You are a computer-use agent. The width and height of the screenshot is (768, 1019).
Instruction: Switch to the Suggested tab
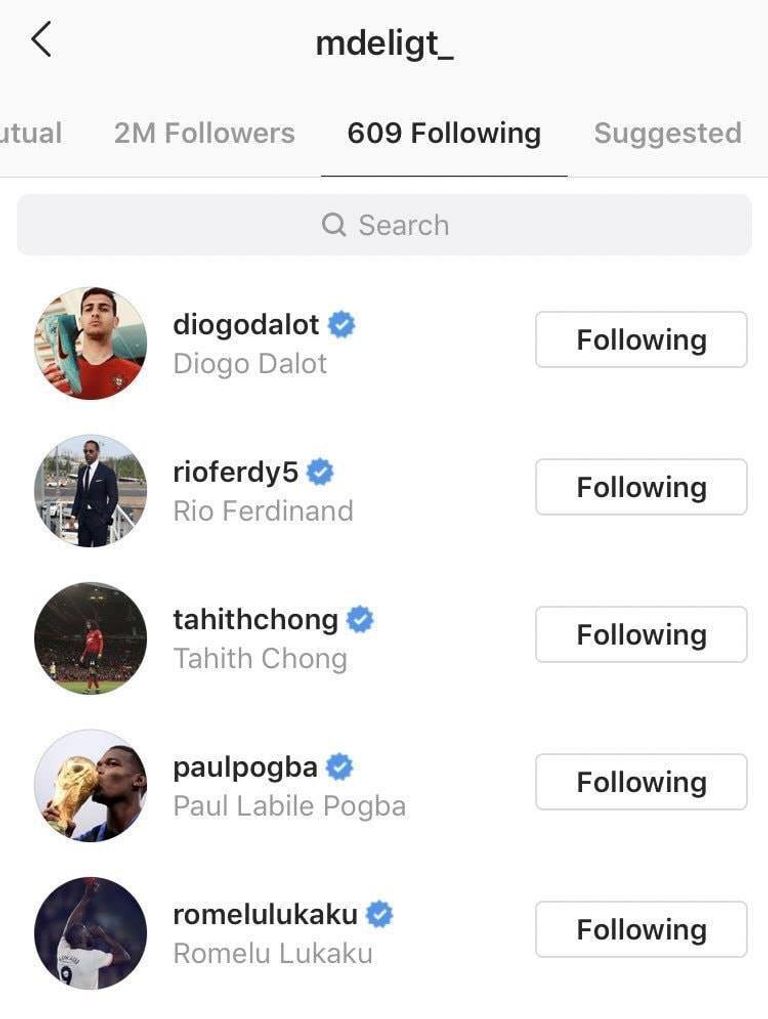coord(667,133)
